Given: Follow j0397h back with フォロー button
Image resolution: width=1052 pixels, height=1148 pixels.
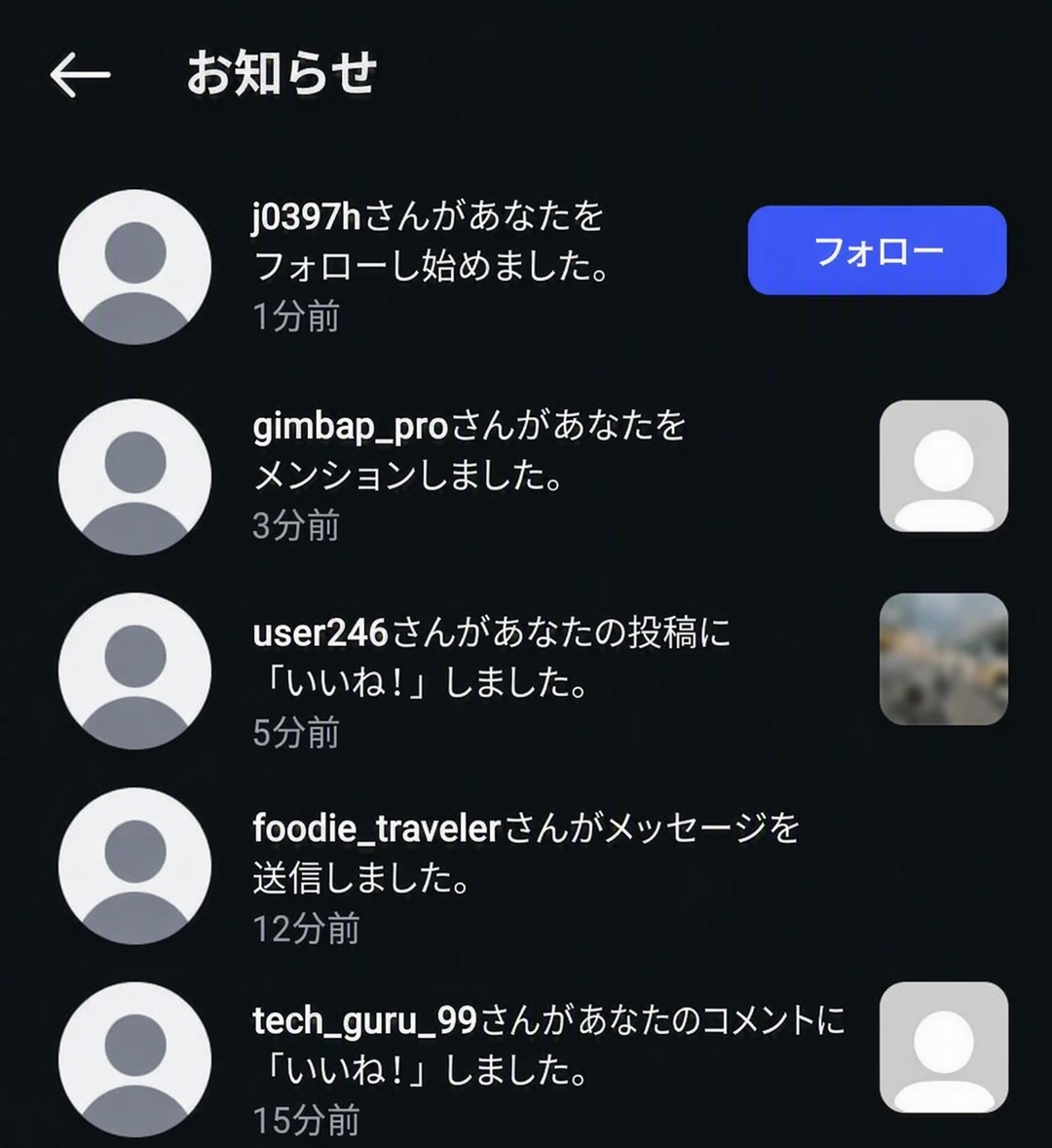Looking at the screenshot, I should point(877,250).
